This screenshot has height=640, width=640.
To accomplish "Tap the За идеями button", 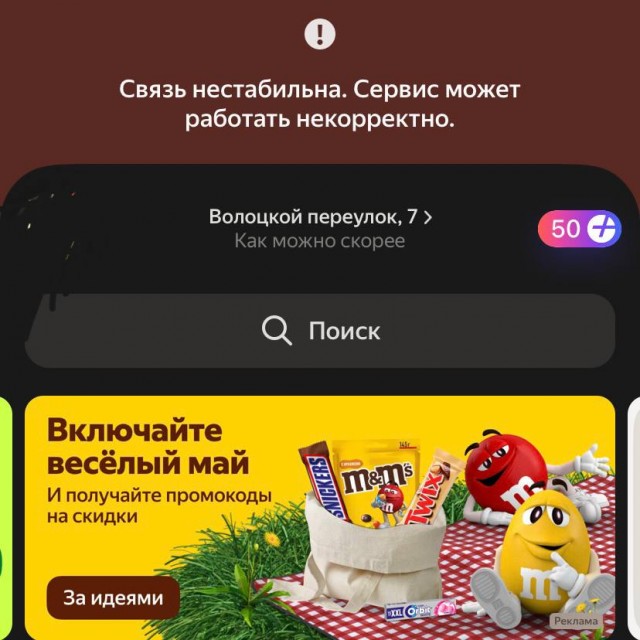I will pos(113,598).
